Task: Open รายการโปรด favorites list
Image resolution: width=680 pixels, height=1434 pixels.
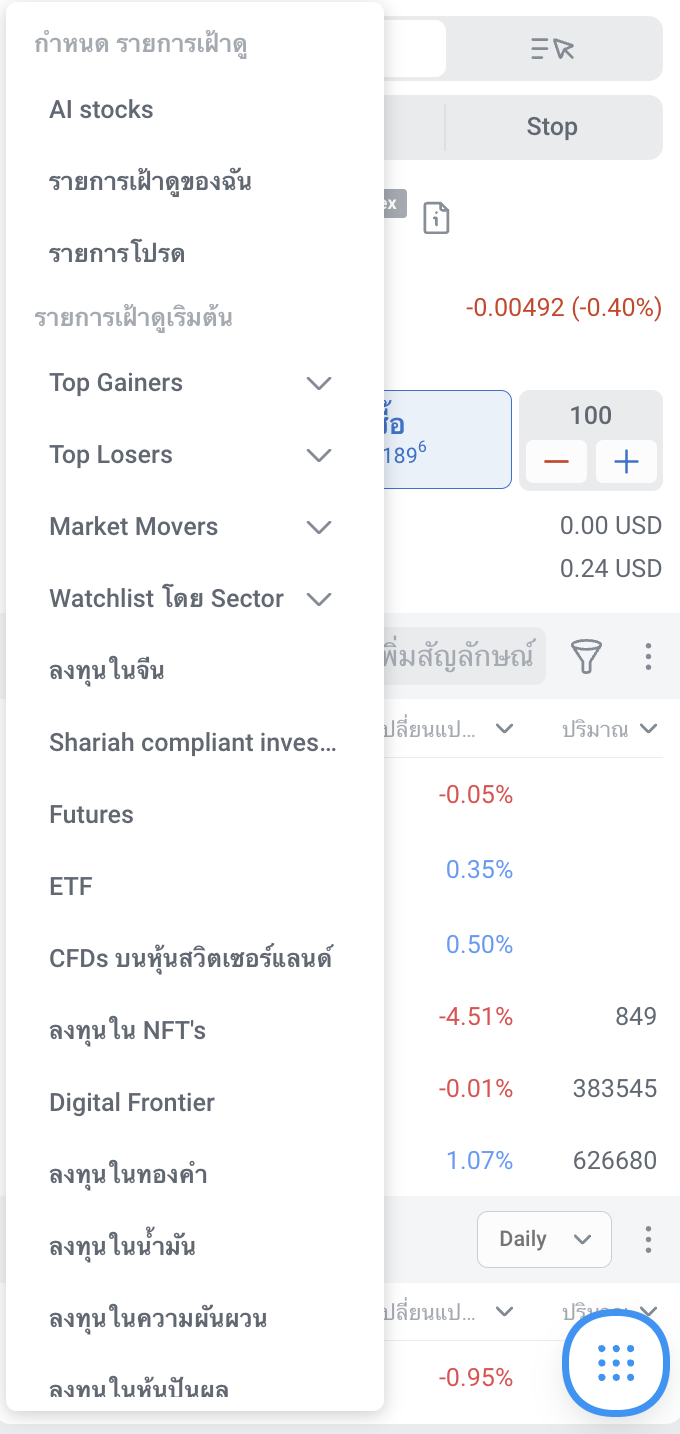Action: click(x=117, y=254)
